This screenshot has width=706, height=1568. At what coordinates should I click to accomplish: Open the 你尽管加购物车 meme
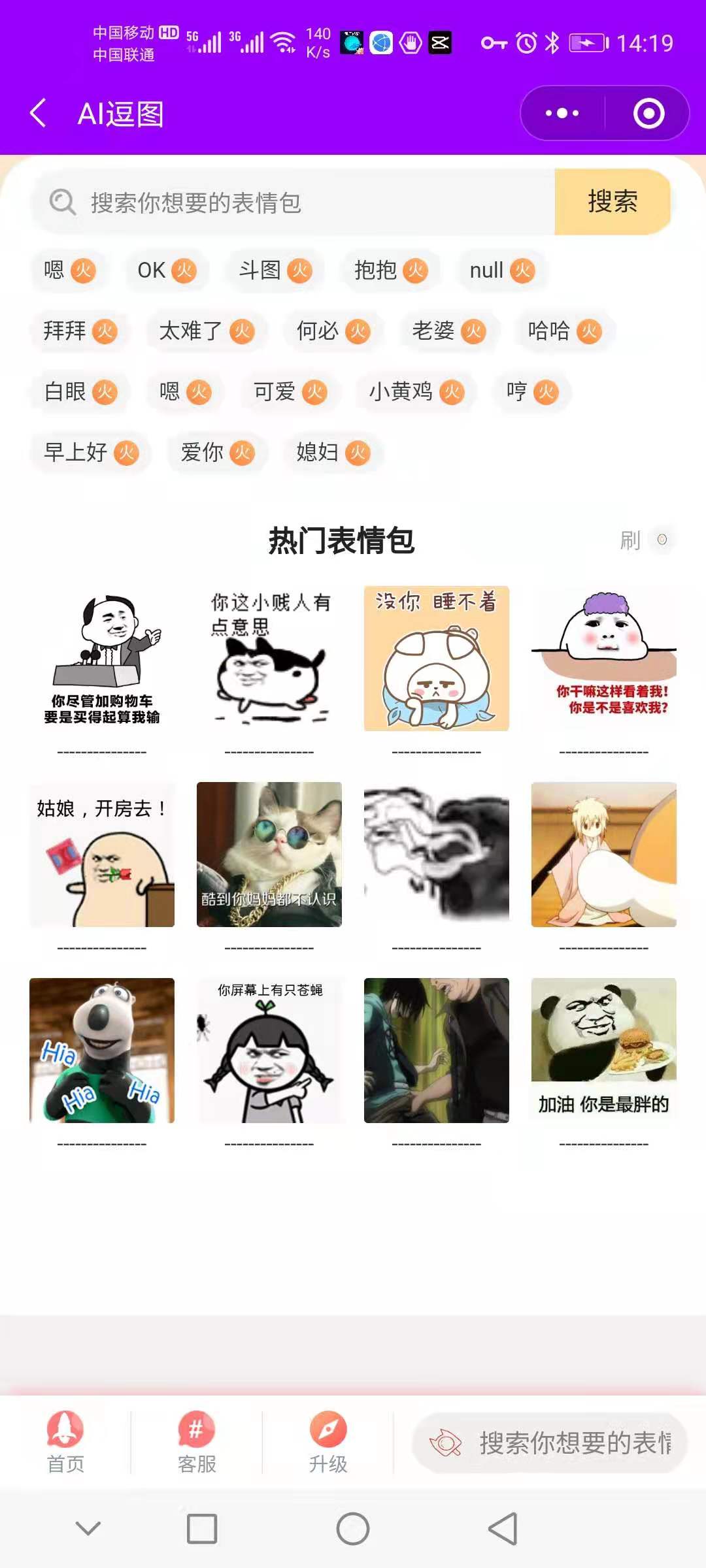[x=102, y=659]
